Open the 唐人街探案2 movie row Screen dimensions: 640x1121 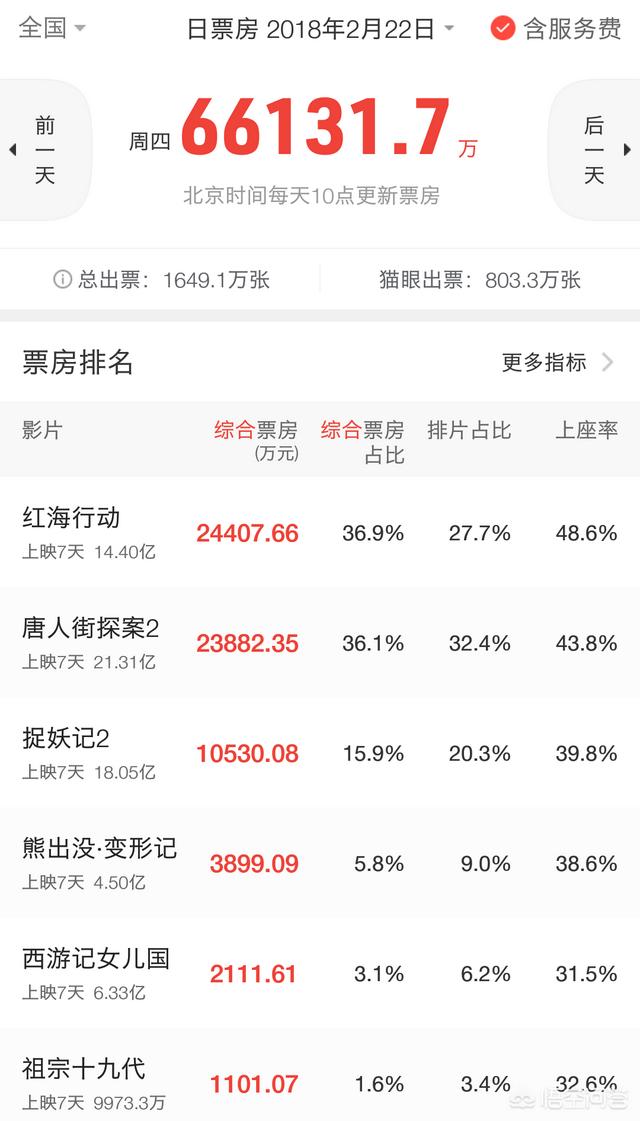point(320,643)
